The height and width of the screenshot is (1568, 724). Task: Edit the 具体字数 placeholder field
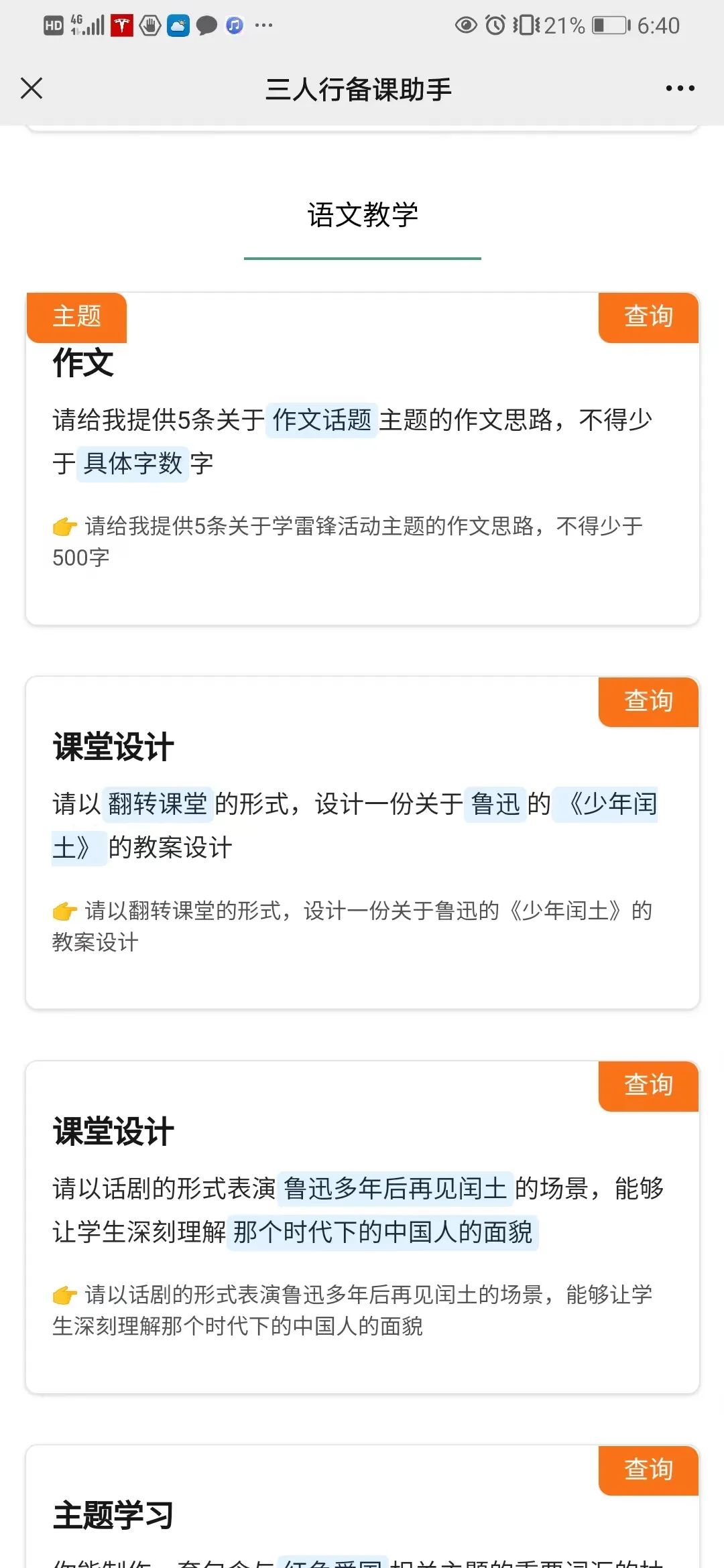click(133, 464)
